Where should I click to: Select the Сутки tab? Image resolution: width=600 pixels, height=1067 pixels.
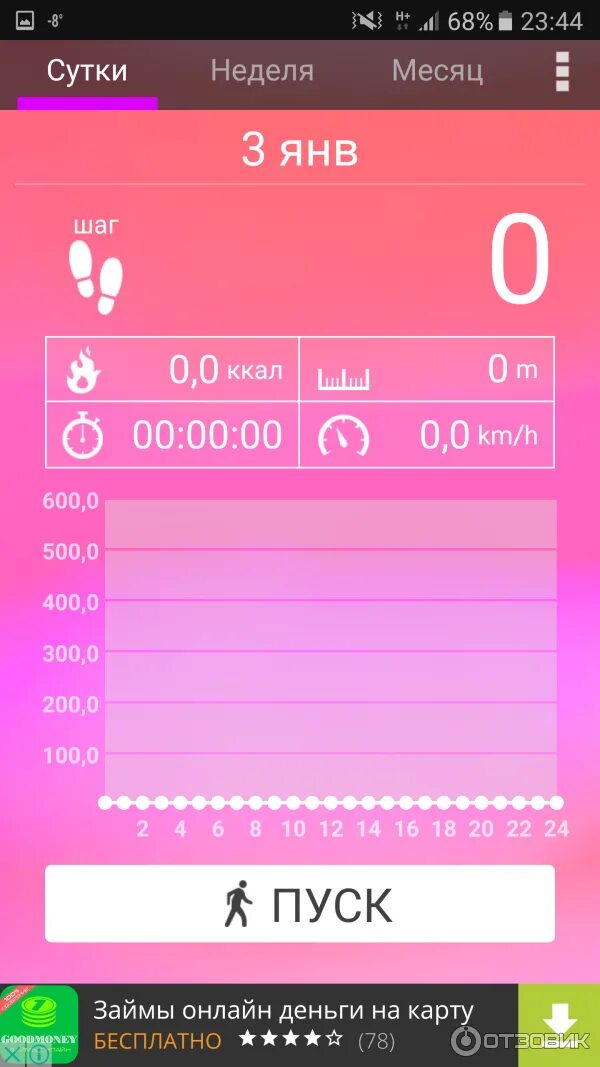[x=87, y=72]
